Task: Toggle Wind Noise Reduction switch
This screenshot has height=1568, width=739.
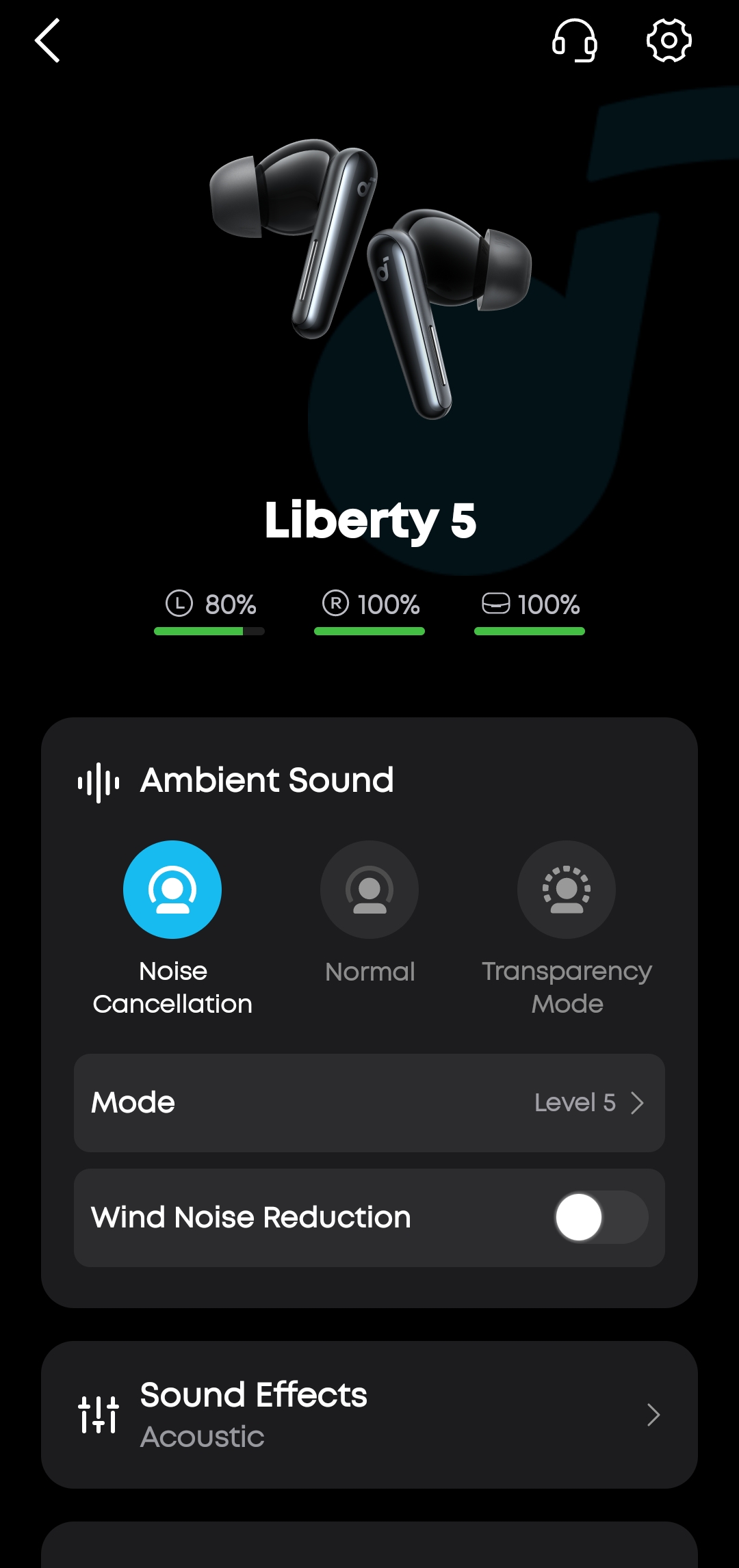Action: (601, 1218)
